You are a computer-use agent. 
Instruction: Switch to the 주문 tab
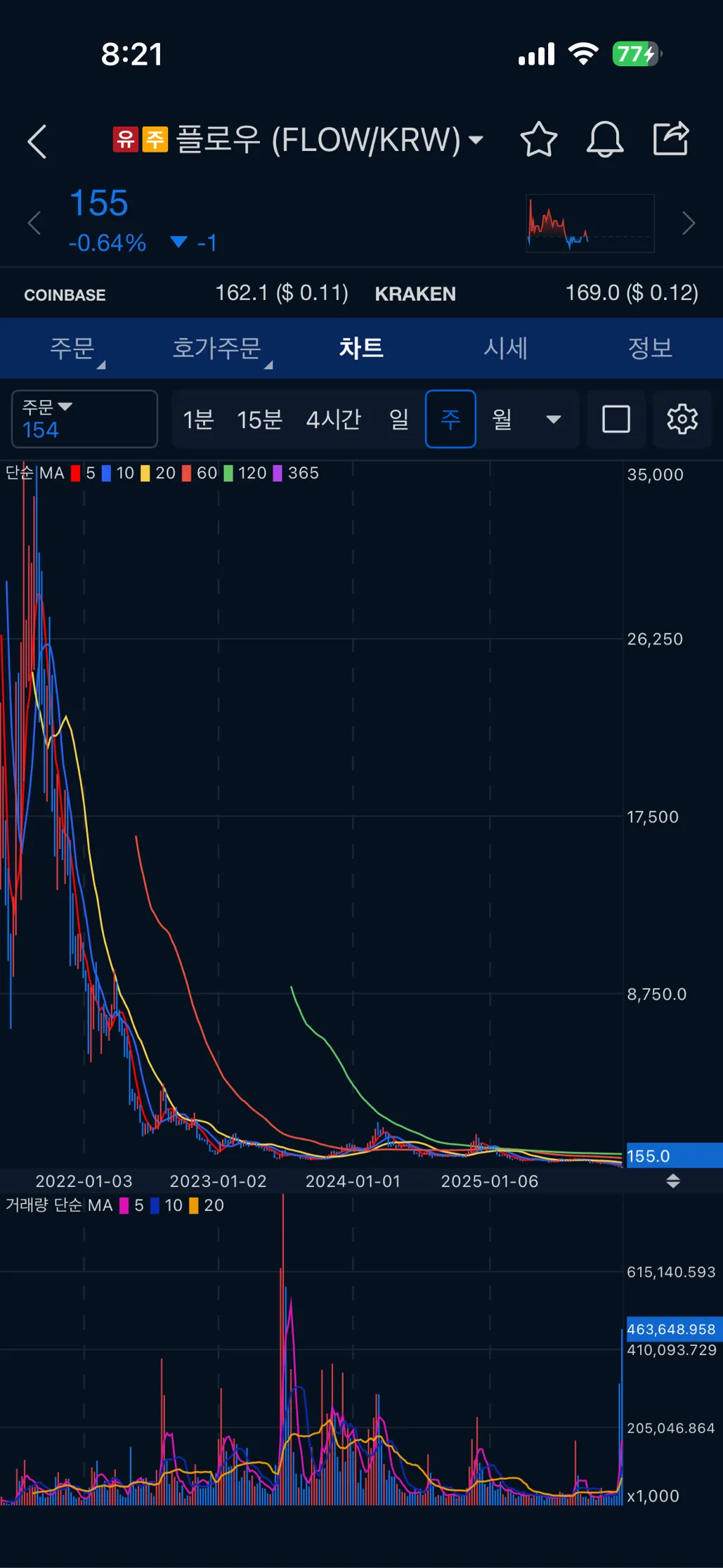click(x=72, y=348)
